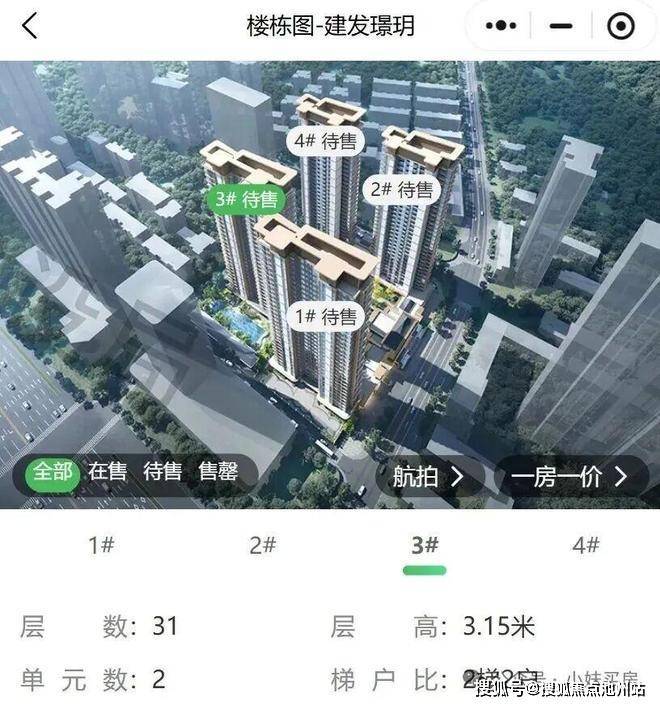Filter buildings by 在售

[108, 472]
